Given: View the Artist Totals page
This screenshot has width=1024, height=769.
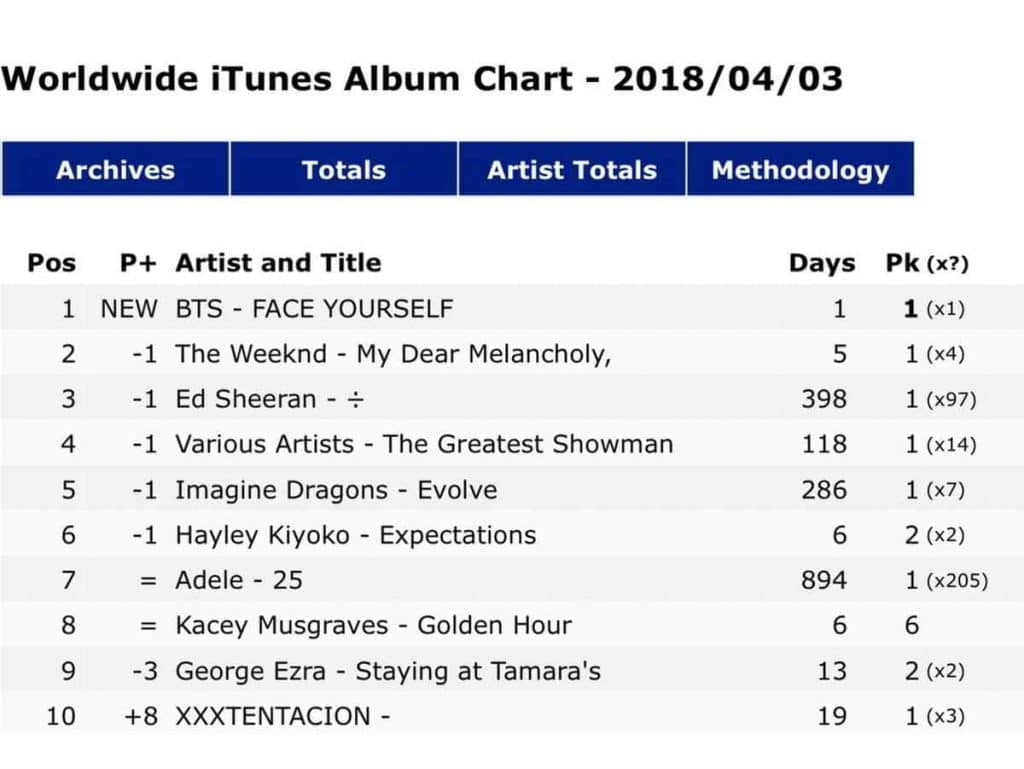Looking at the screenshot, I should 572,169.
